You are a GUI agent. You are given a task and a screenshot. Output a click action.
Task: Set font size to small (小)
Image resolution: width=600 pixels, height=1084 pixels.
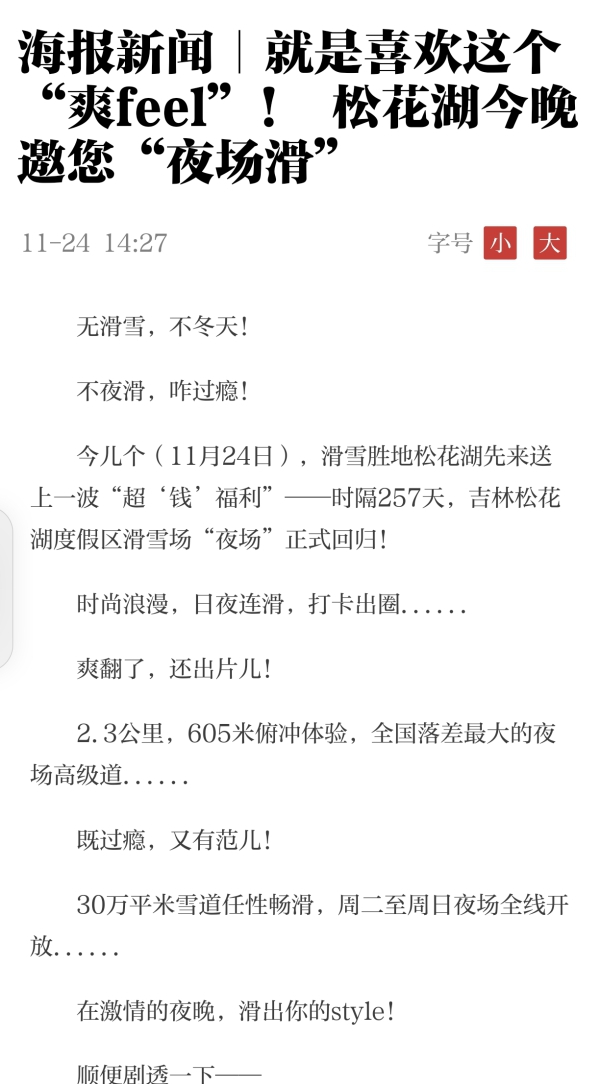(500, 243)
